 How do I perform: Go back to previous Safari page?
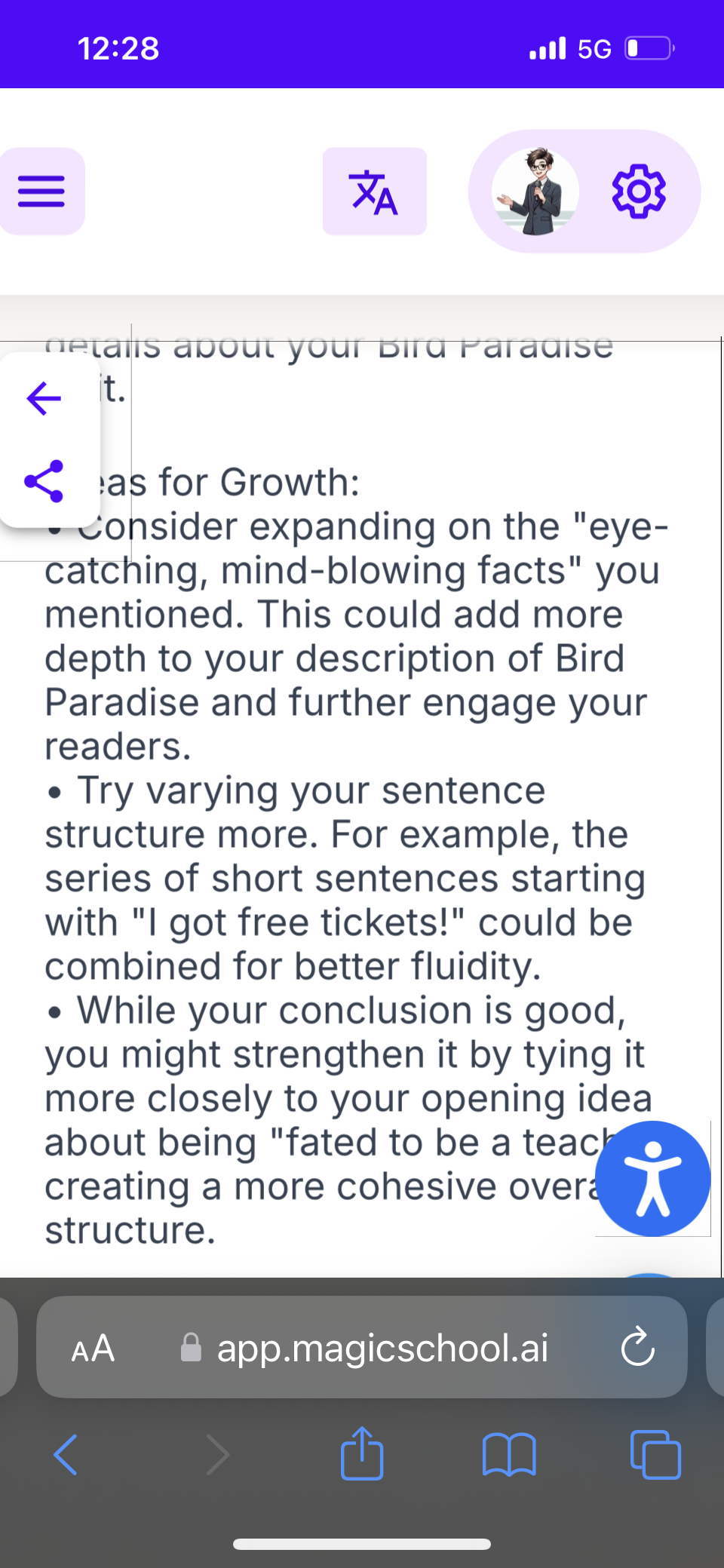[66, 1454]
